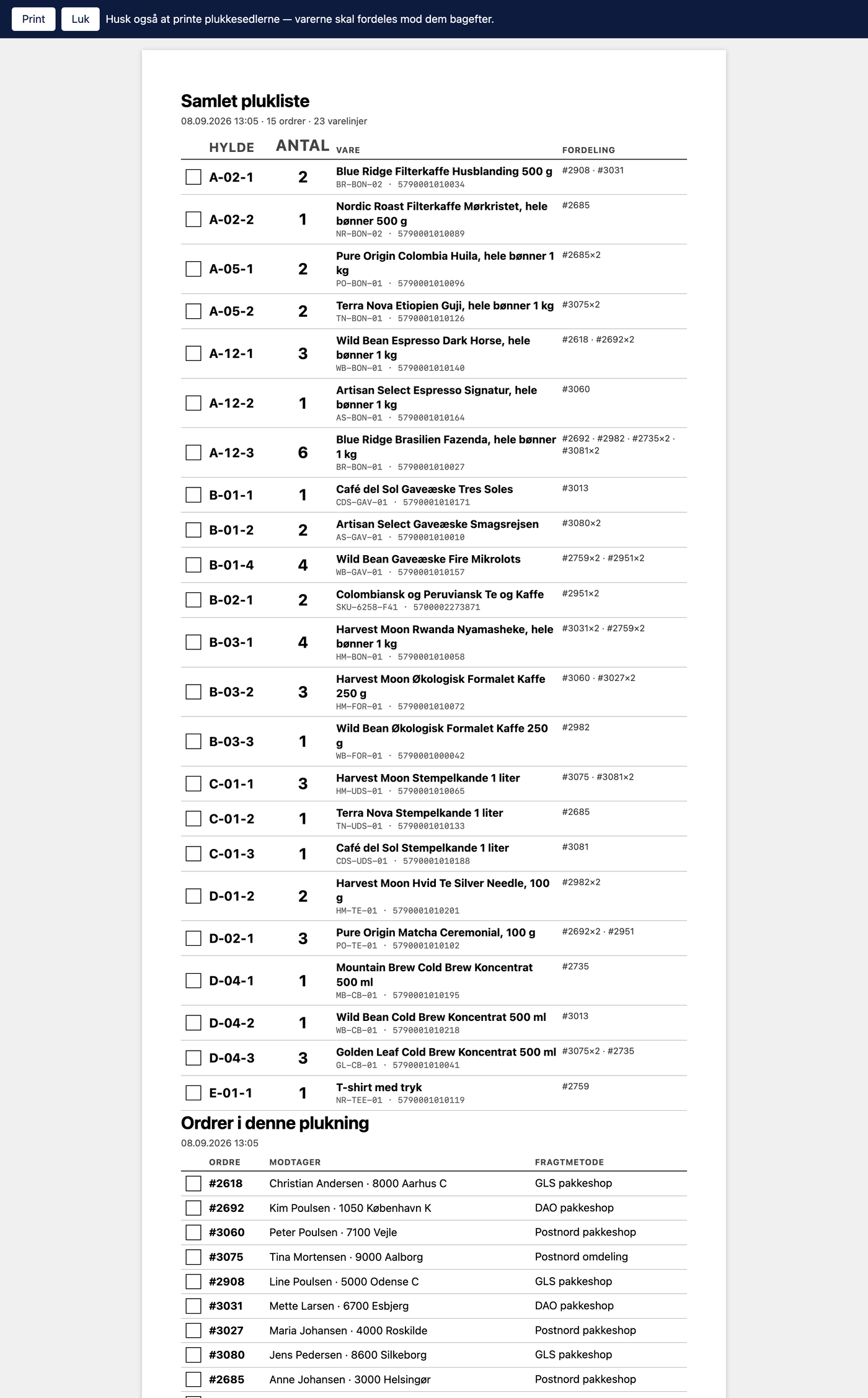Screen dimensions: 868x1398
Task: Check off shelf B-01-1 Café del Sol Gaveæske
Action: 193,495
